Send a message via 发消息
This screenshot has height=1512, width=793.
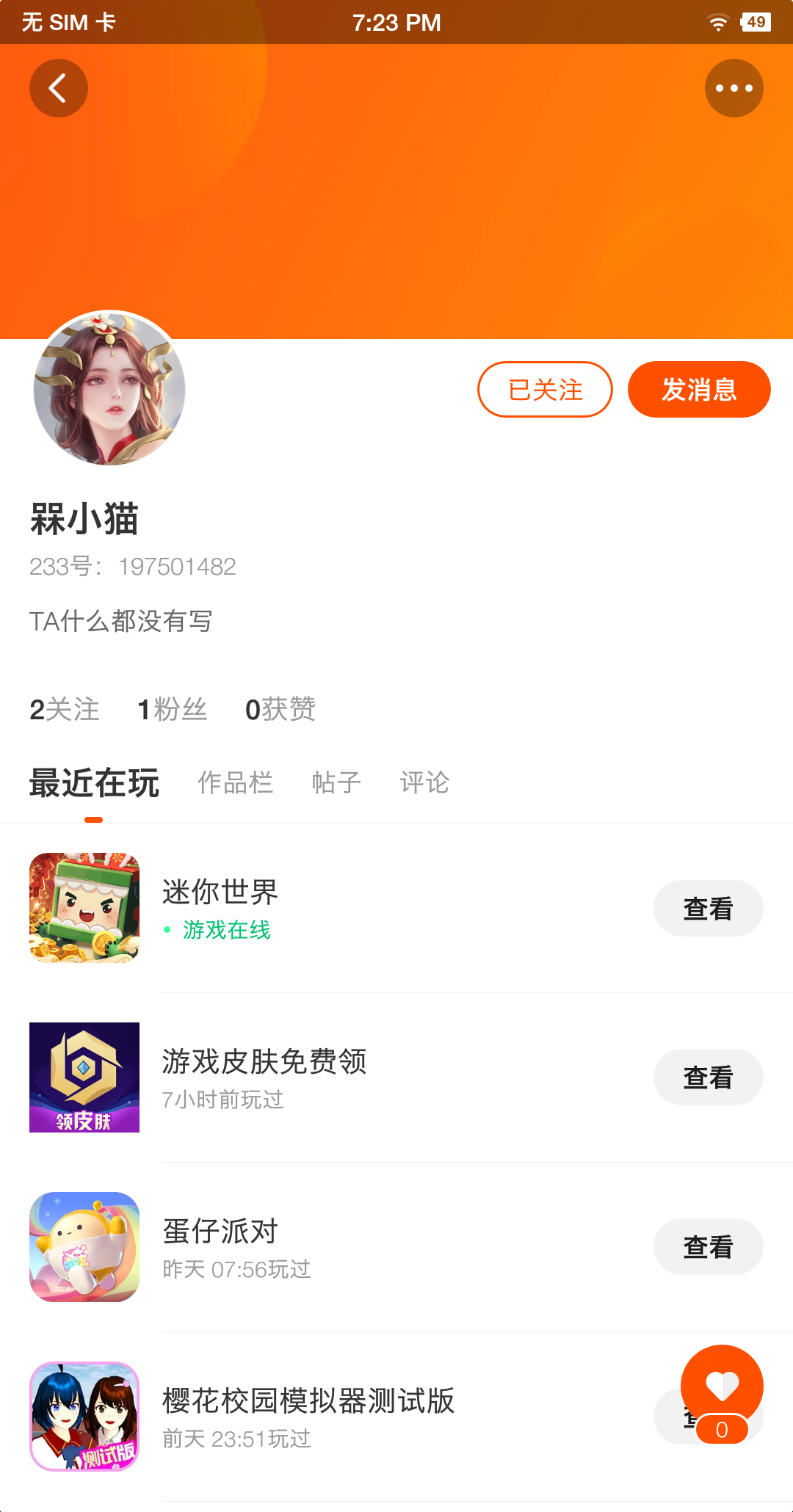click(x=698, y=389)
